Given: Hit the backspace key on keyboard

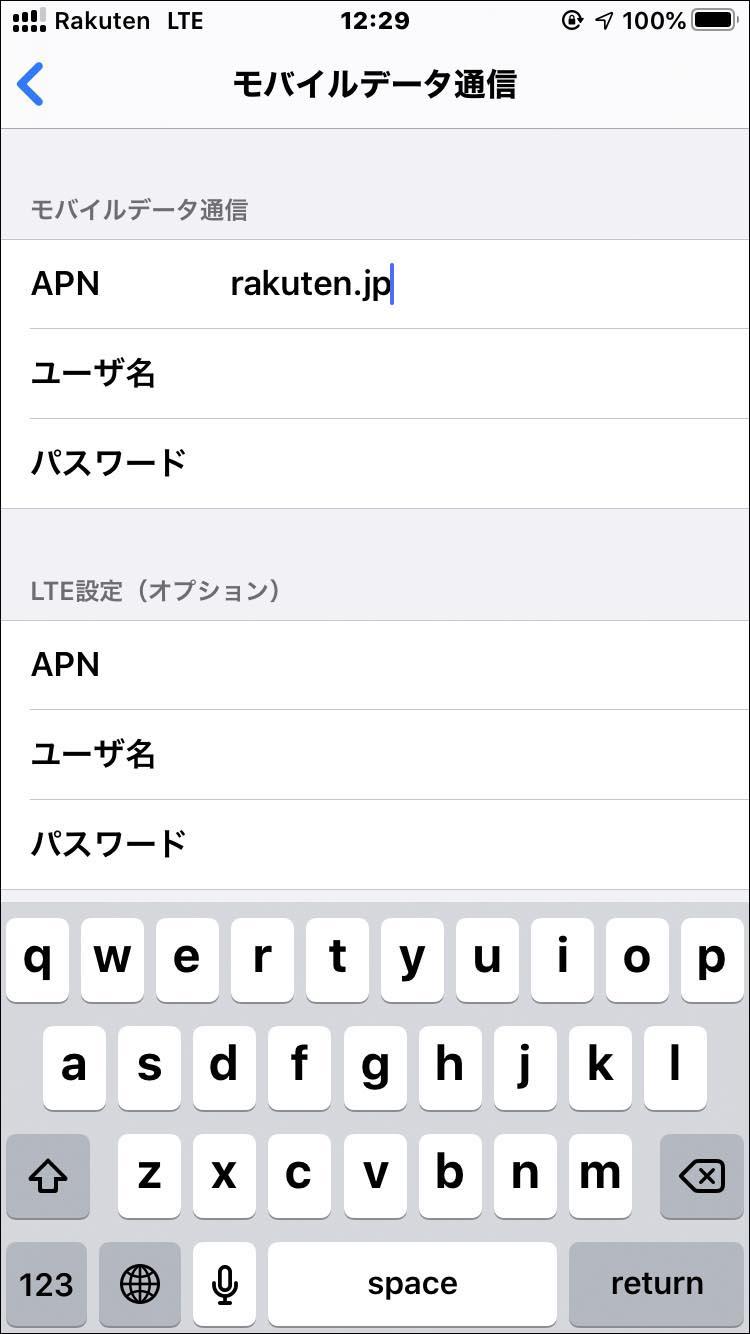Looking at the screenshot, I should 701,1176.
